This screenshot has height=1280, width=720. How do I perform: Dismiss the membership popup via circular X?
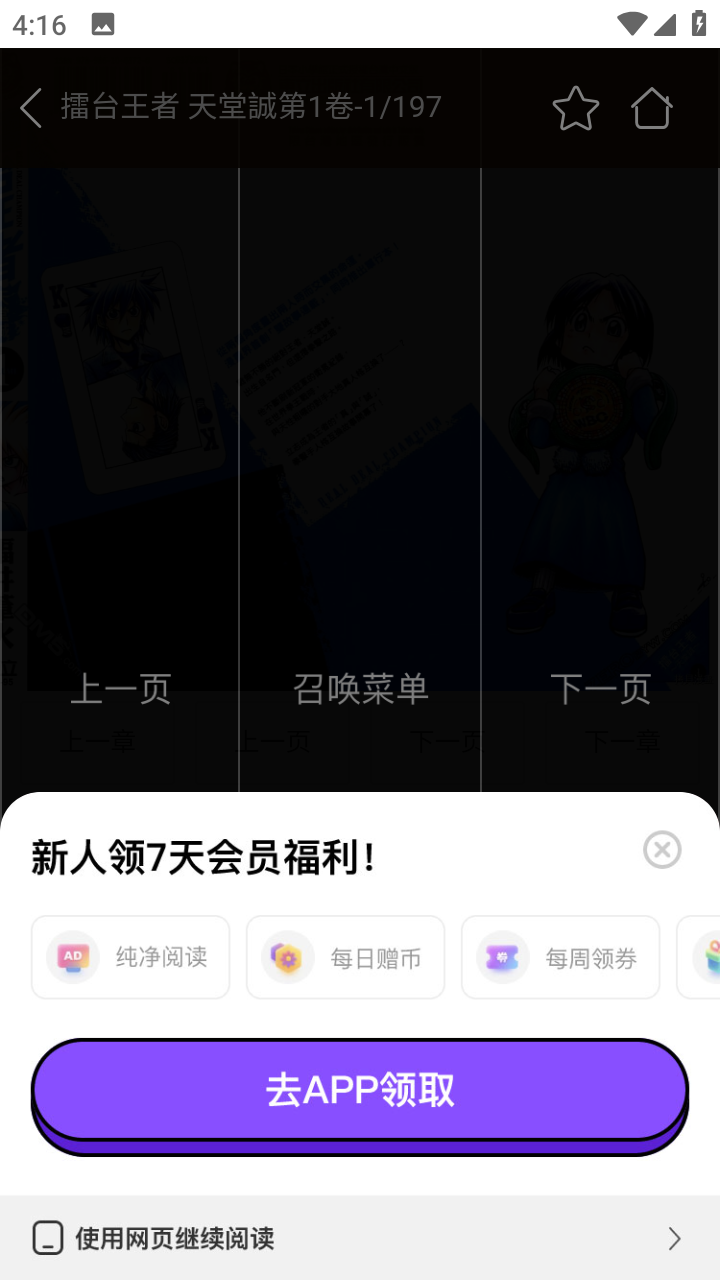662,850
